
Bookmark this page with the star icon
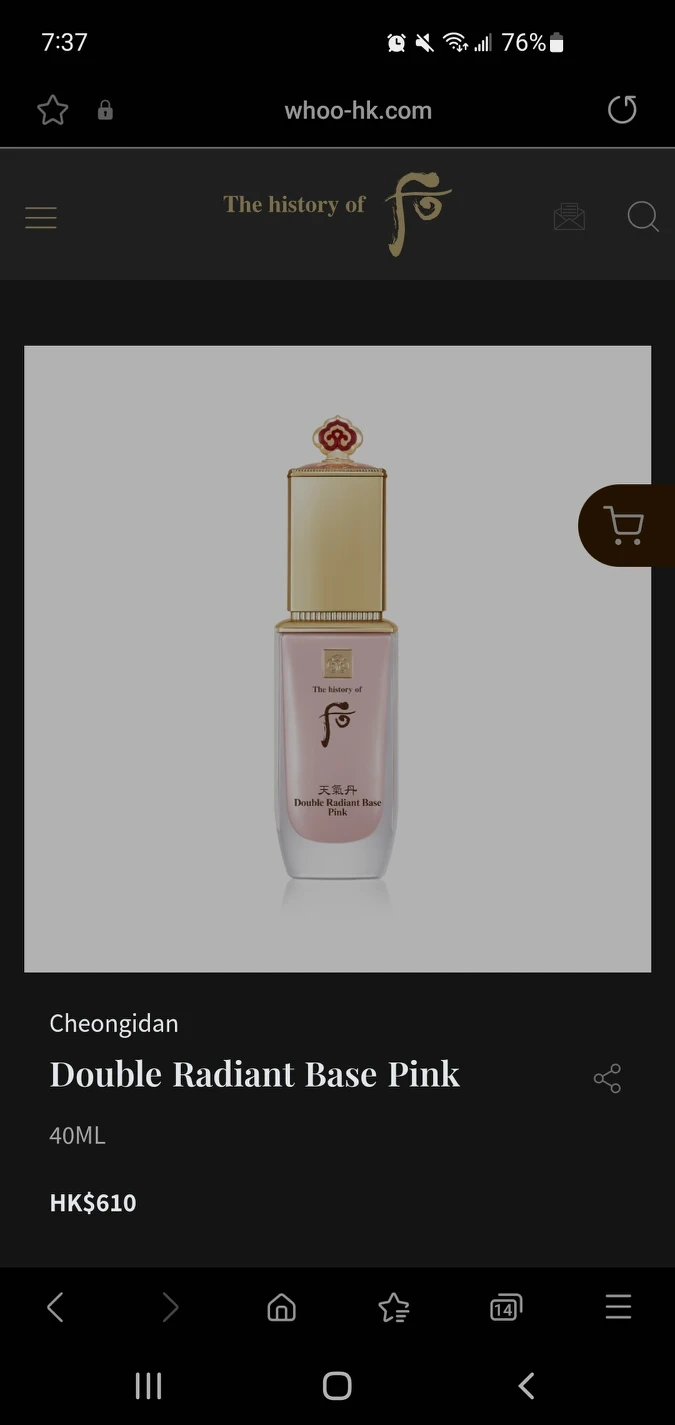click(52, 110)
